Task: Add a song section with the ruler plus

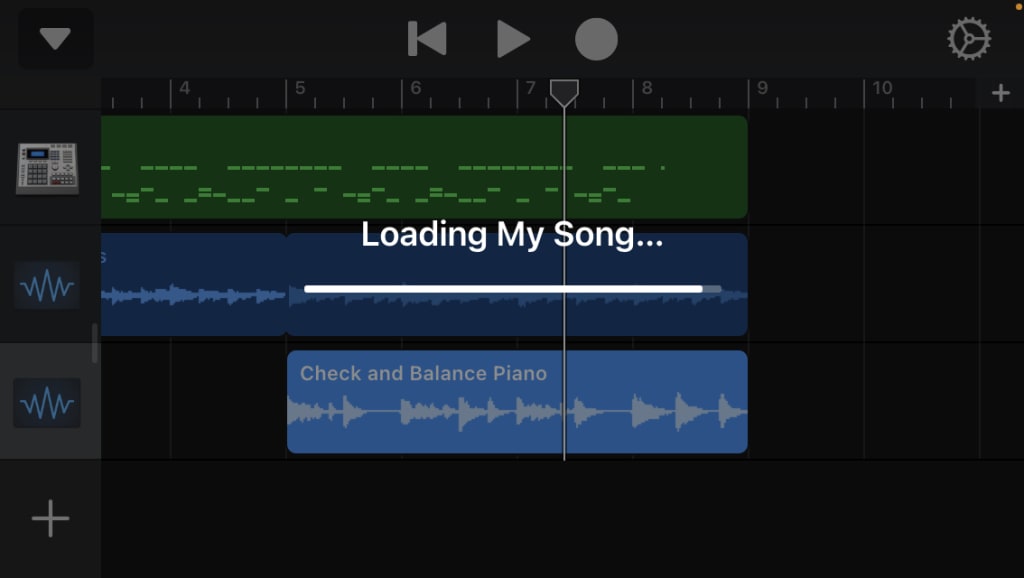Action: tap(1000, 93)
